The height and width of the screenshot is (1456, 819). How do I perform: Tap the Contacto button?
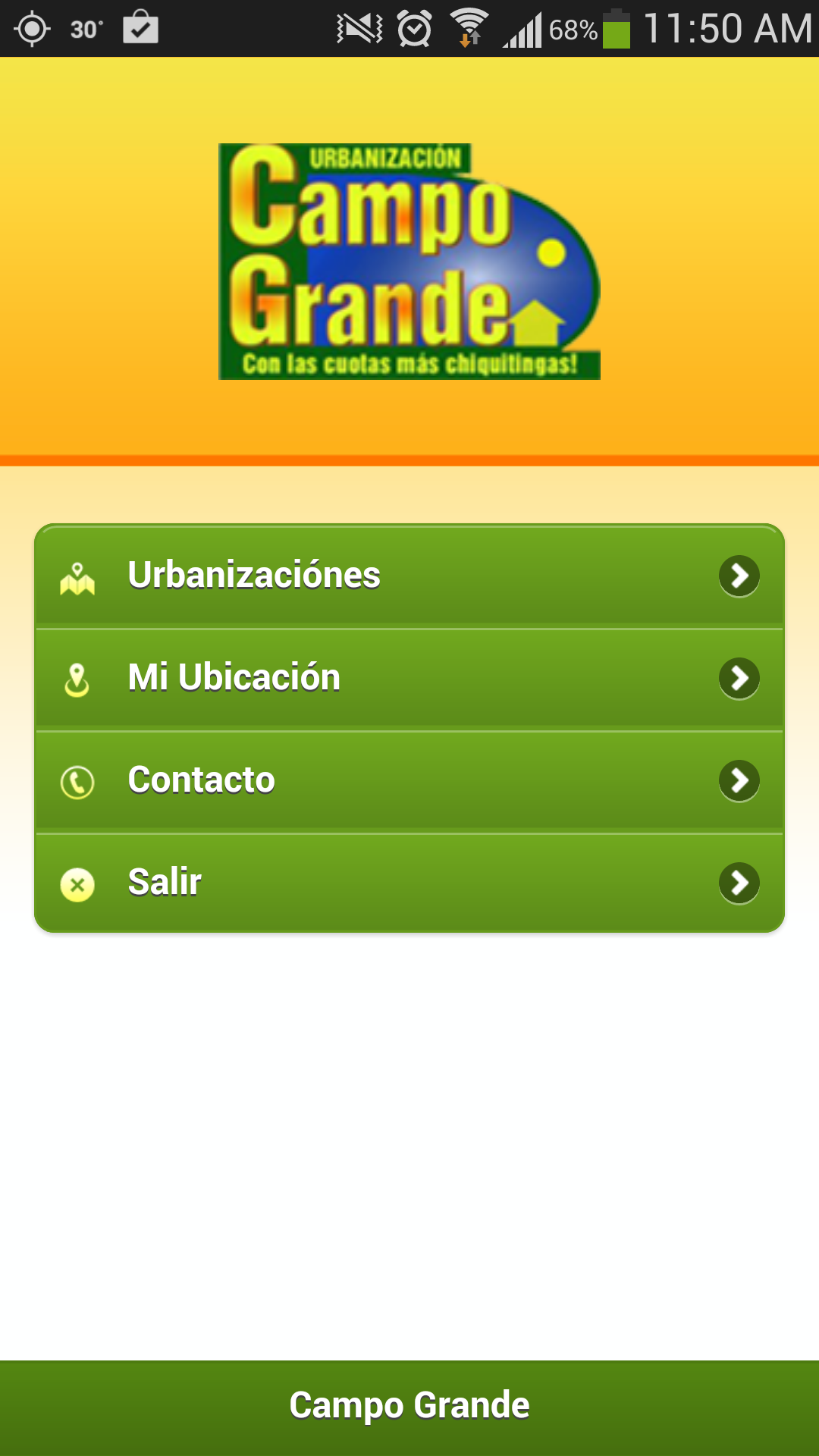pos(409,780)
